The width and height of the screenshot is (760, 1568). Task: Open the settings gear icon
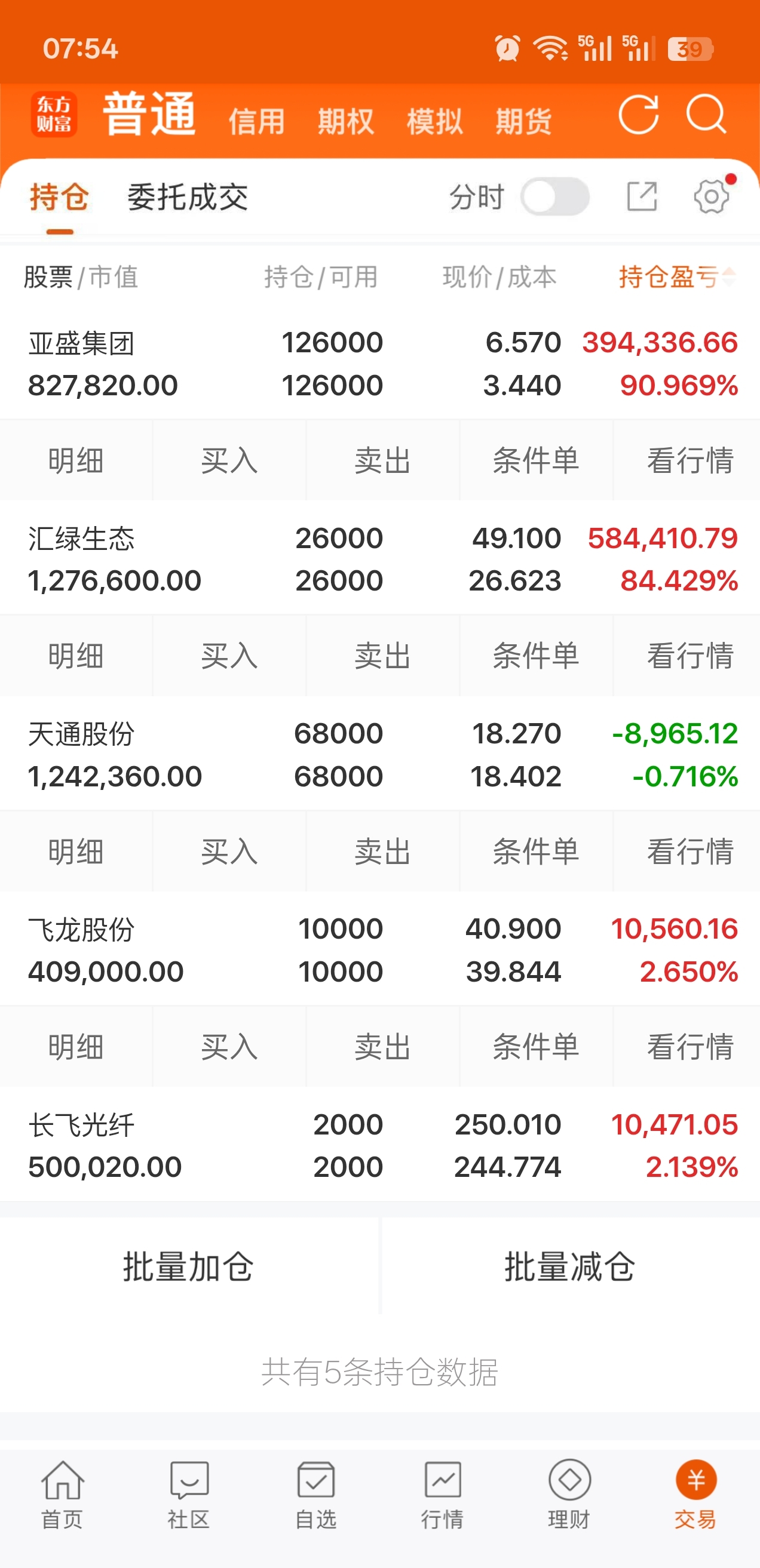pos(711,196)
